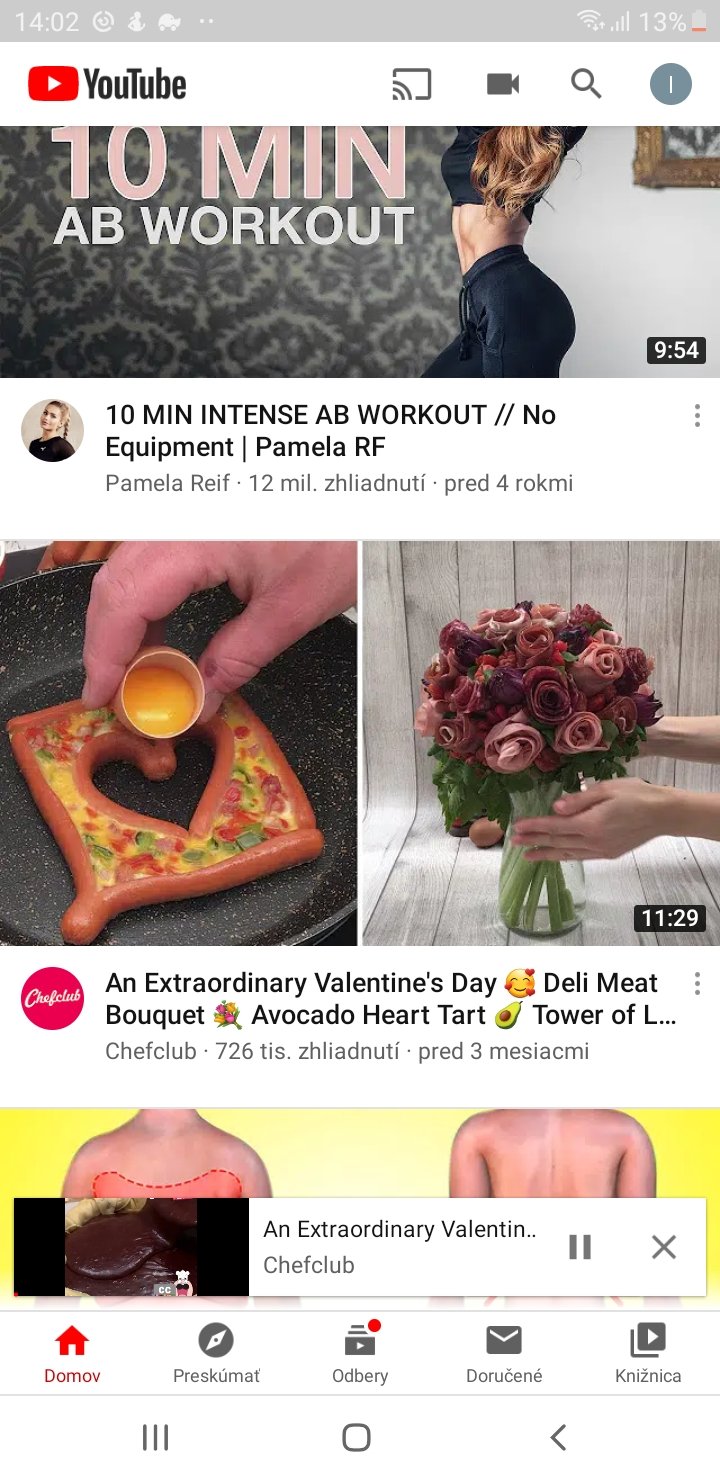Play the Chefclub Valentine's Day video thumbnail
Viewport: 720px width, 1480px height.
pos(360,743)
